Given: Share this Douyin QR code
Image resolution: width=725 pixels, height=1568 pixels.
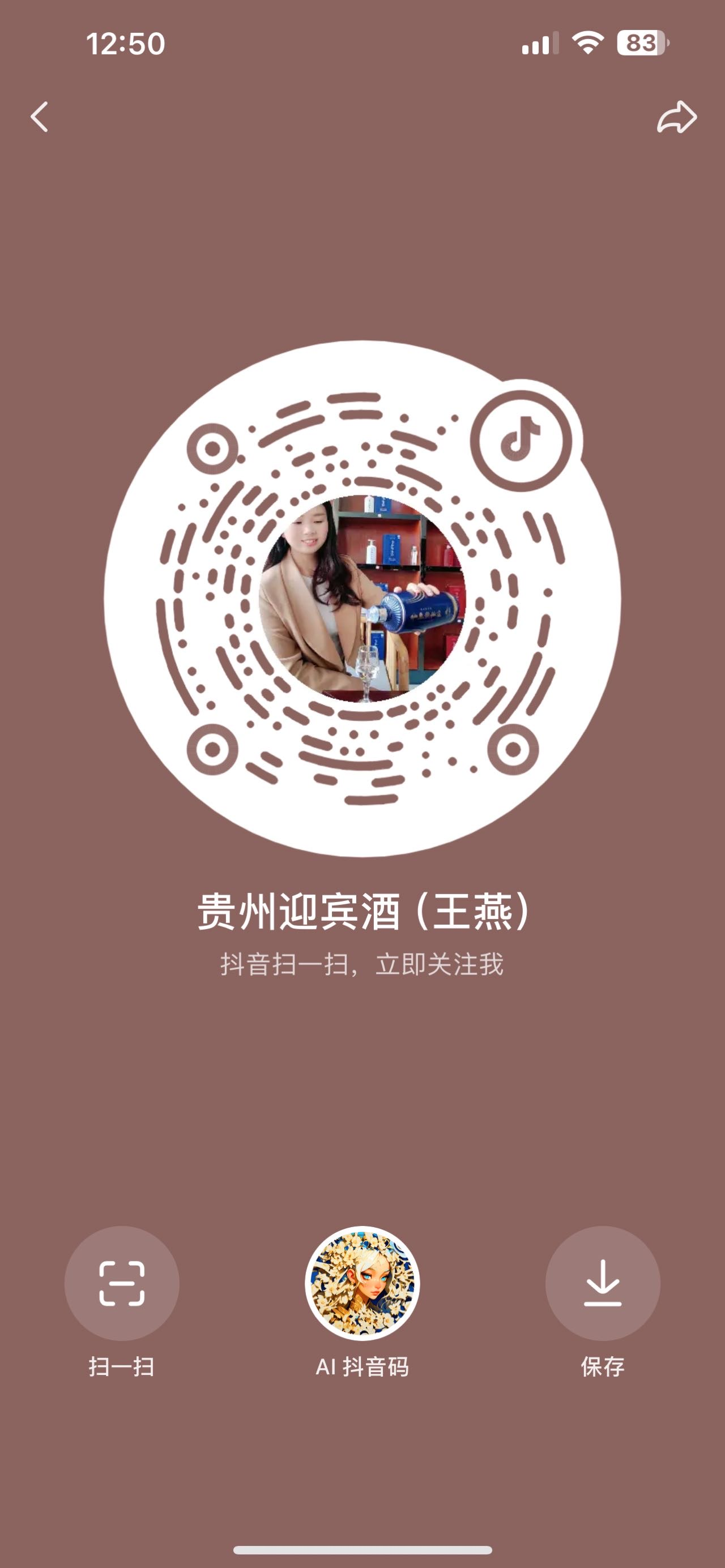Looking at the screenshot, I should [x=676, y=117].
